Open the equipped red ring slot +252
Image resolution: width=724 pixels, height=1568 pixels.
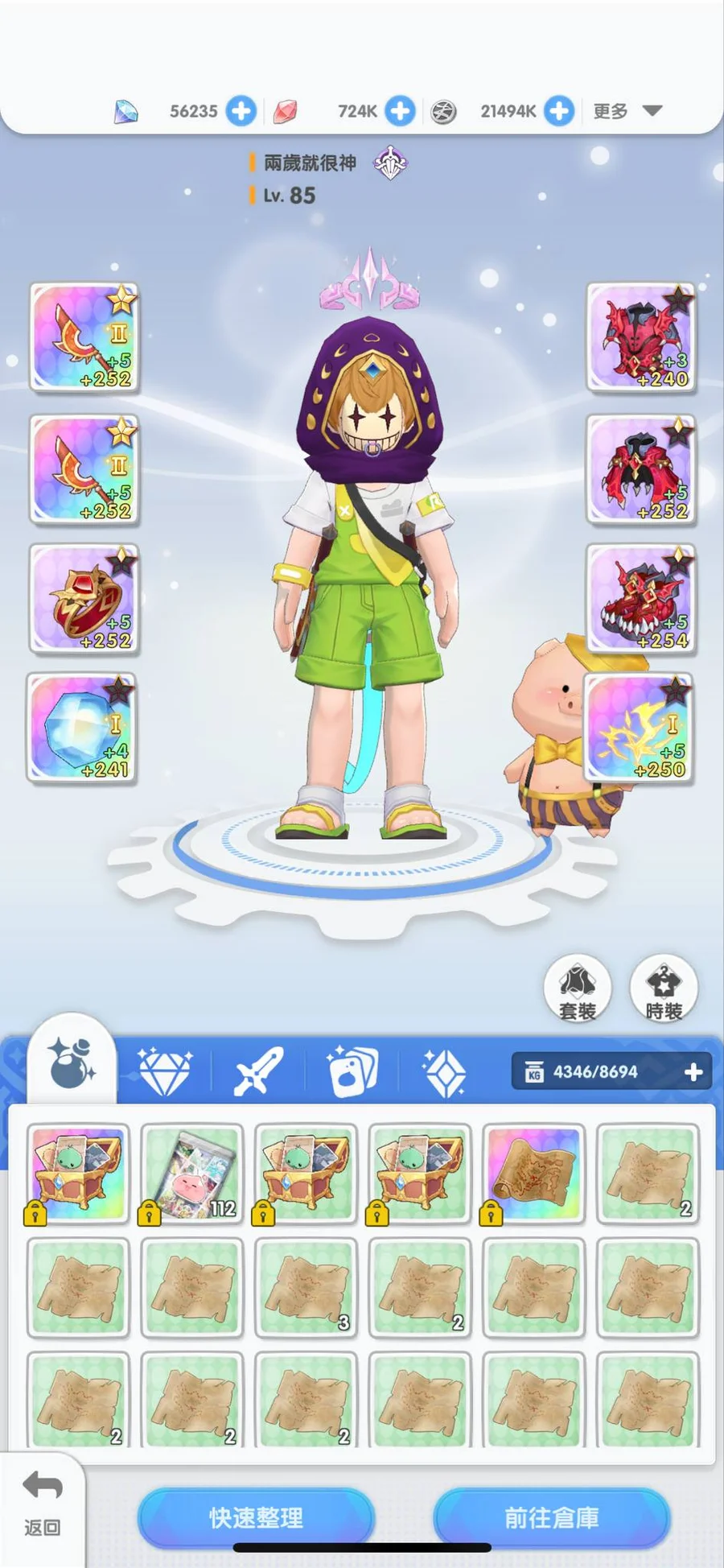coord(84,598)
